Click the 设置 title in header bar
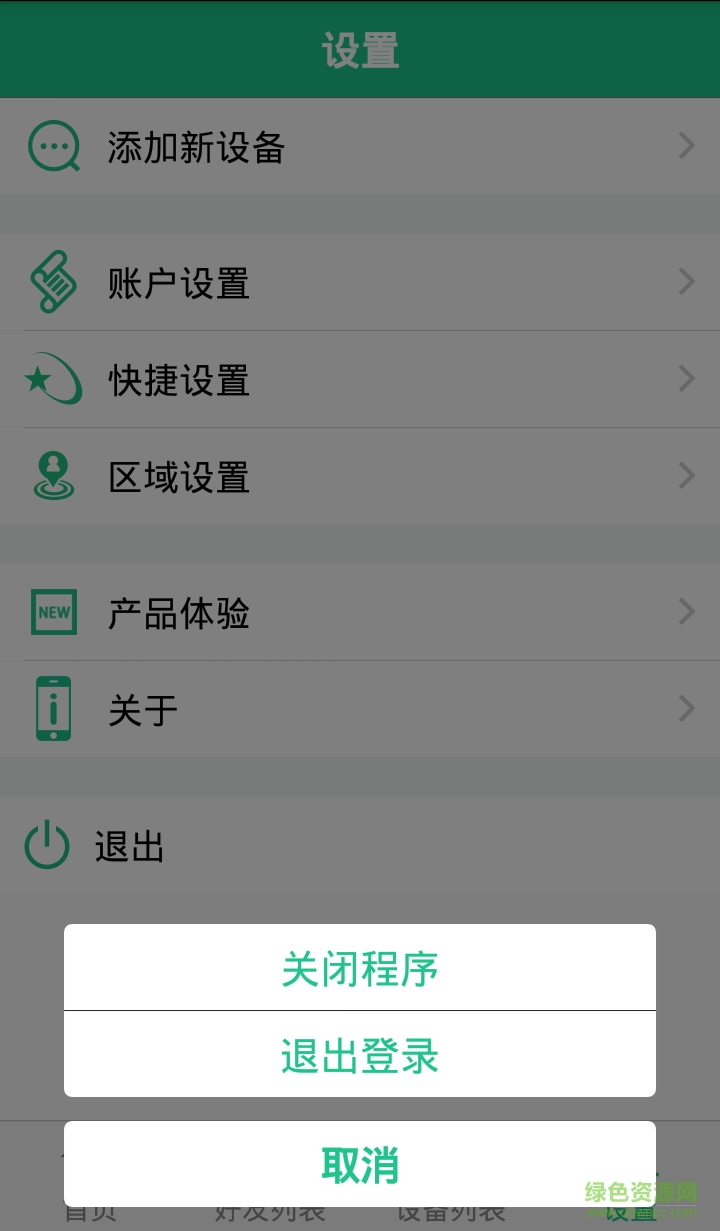This screenshot has height=1231, width=720. point(360,48)
